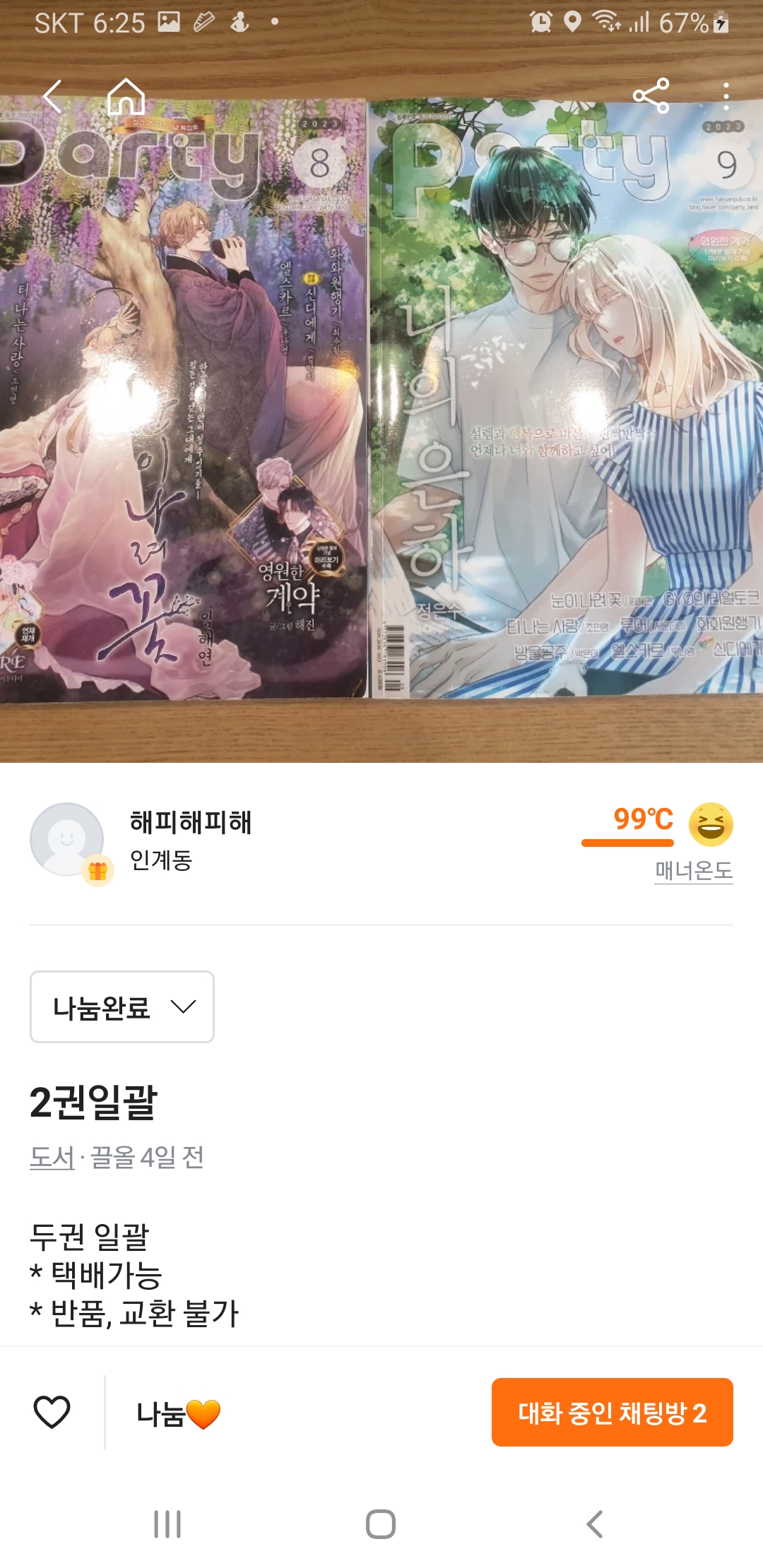Open 대화 중인 채팅방 2
This screenshot has width=763, height=1568.
coord(612,1413)
